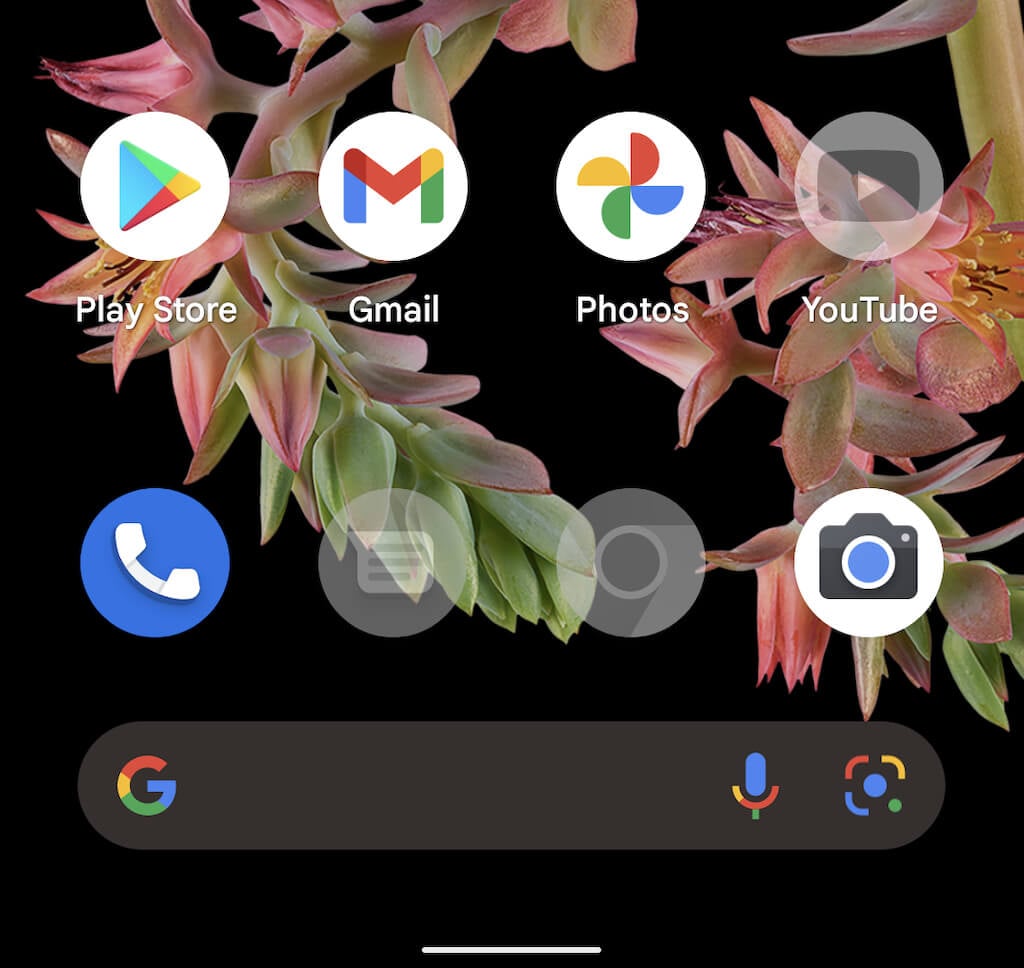Tap the Google search bar
The image size is (1024, 968).
pos(440,785)
